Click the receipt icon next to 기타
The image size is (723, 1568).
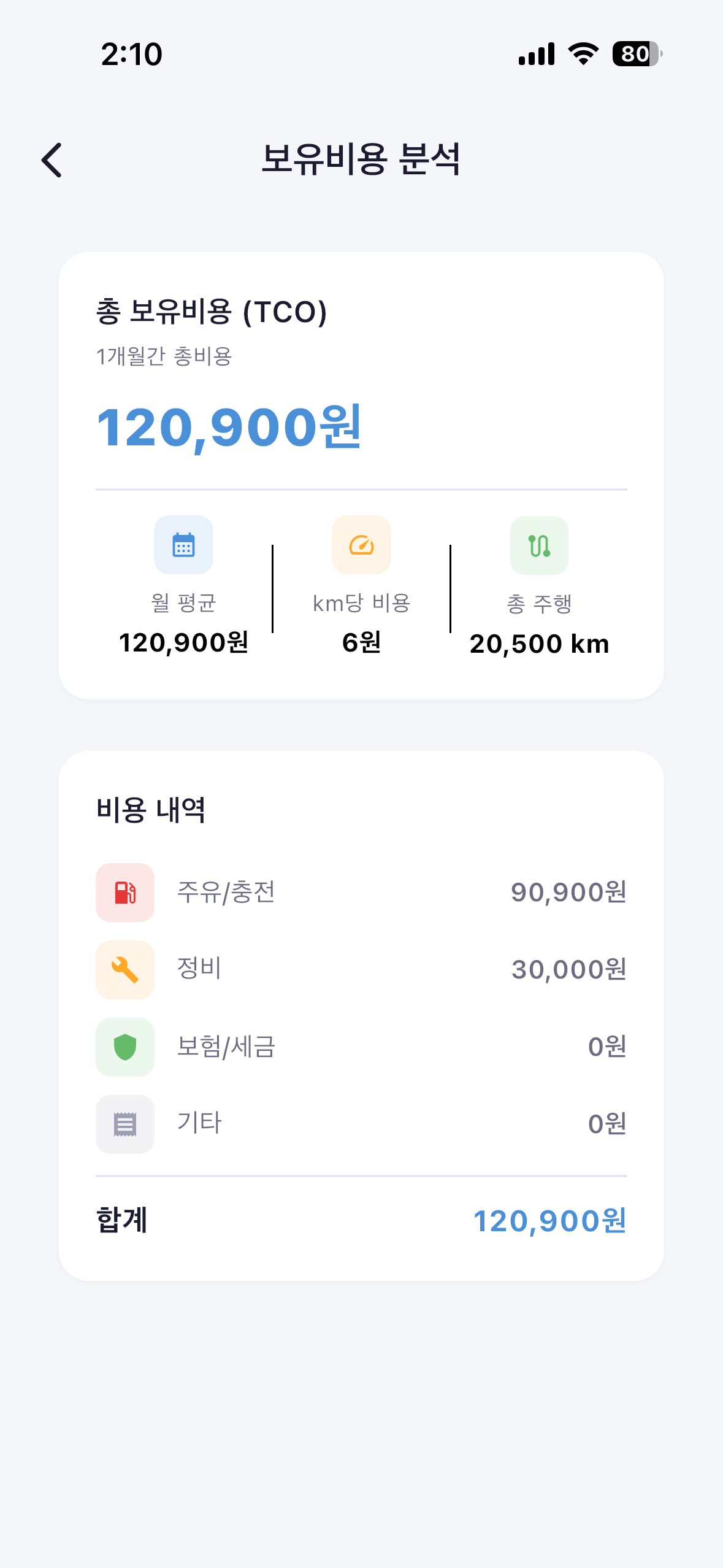124,1124
